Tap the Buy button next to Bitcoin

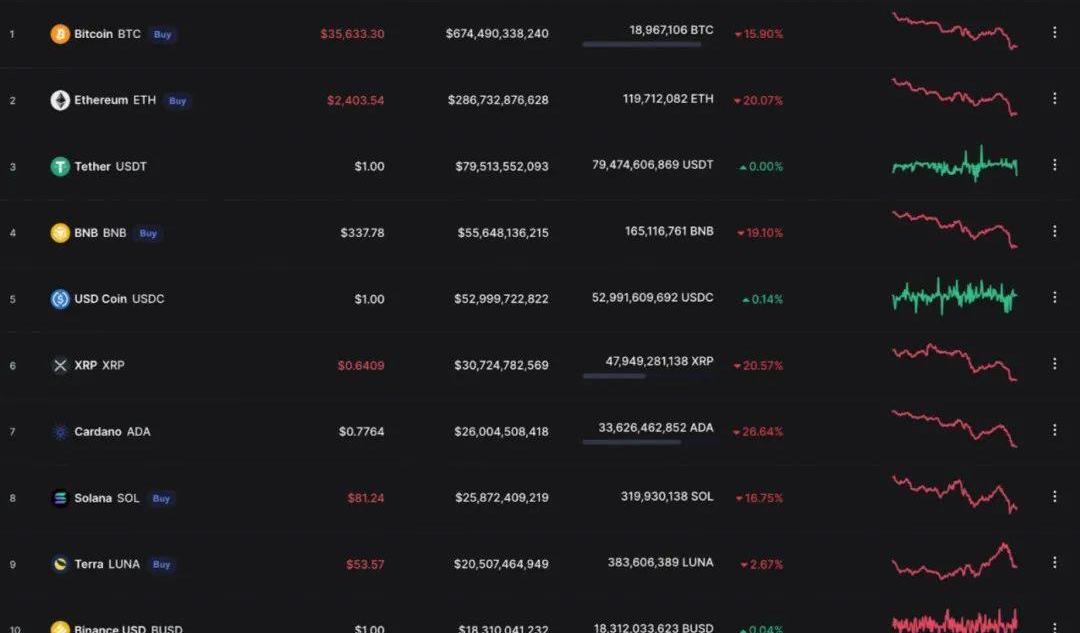[162, 34]
